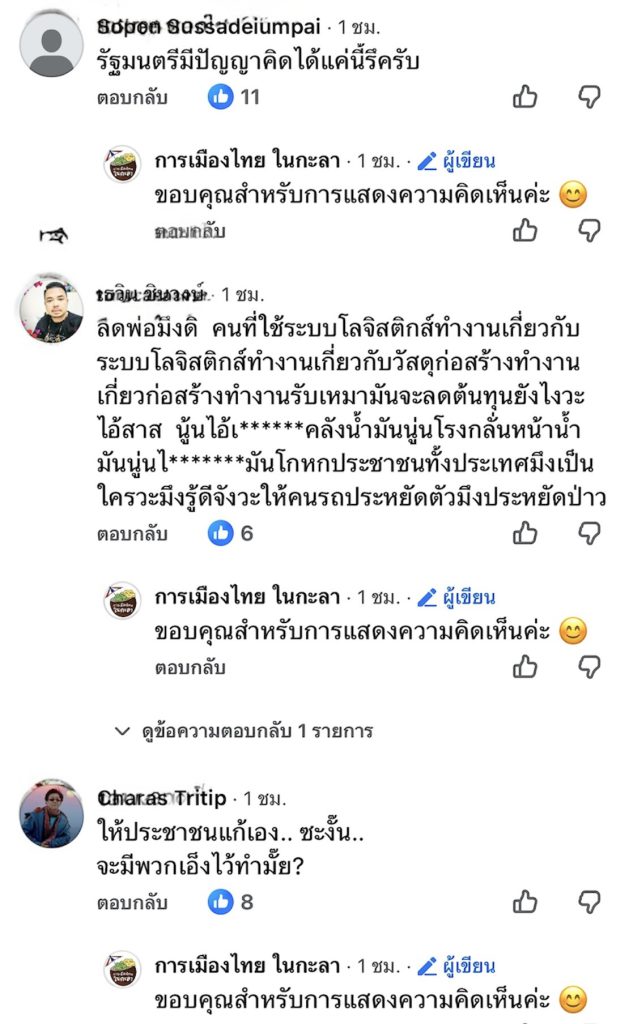Dislike the channel's reply under Sopon's comment
The width and height of the screenshot is (629, 1024).
(590, 231)
